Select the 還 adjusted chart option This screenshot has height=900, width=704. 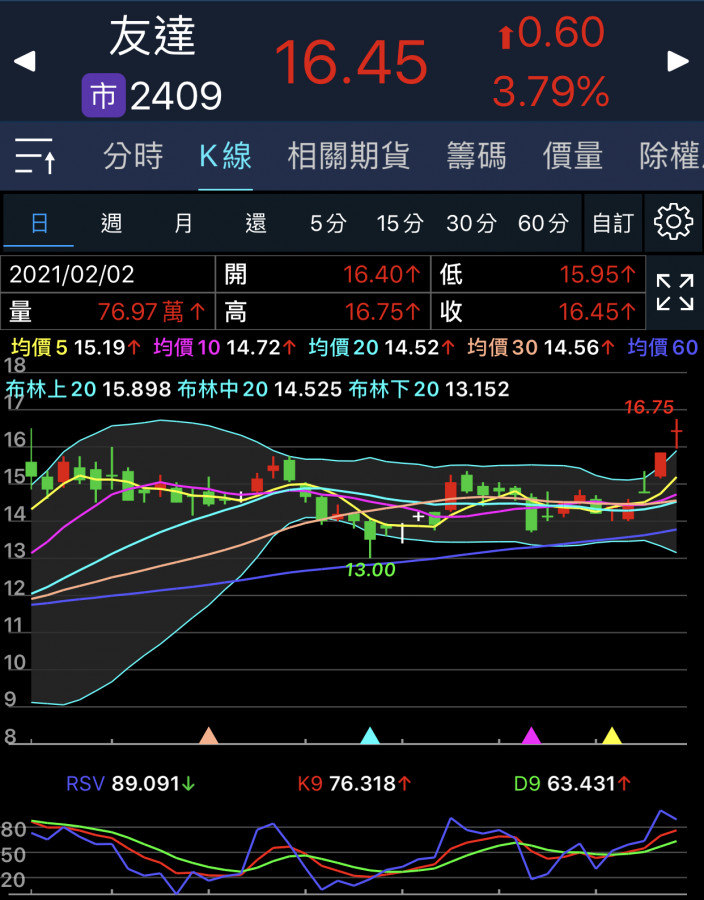pyautogui.click(x=256, y=223)
